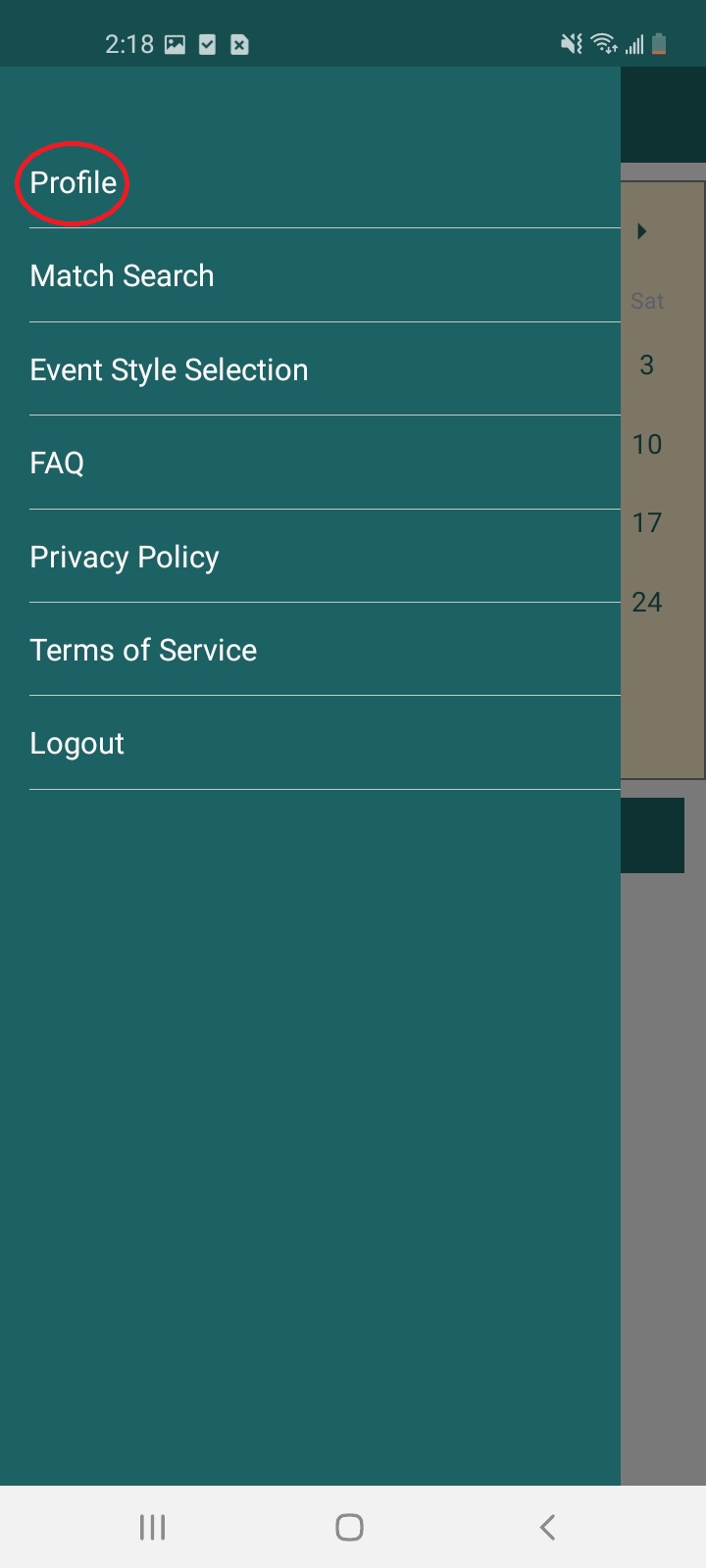706x1568 pixels.
Task: Tap the Wi-Fi status icon
Action: pos(601,43)
